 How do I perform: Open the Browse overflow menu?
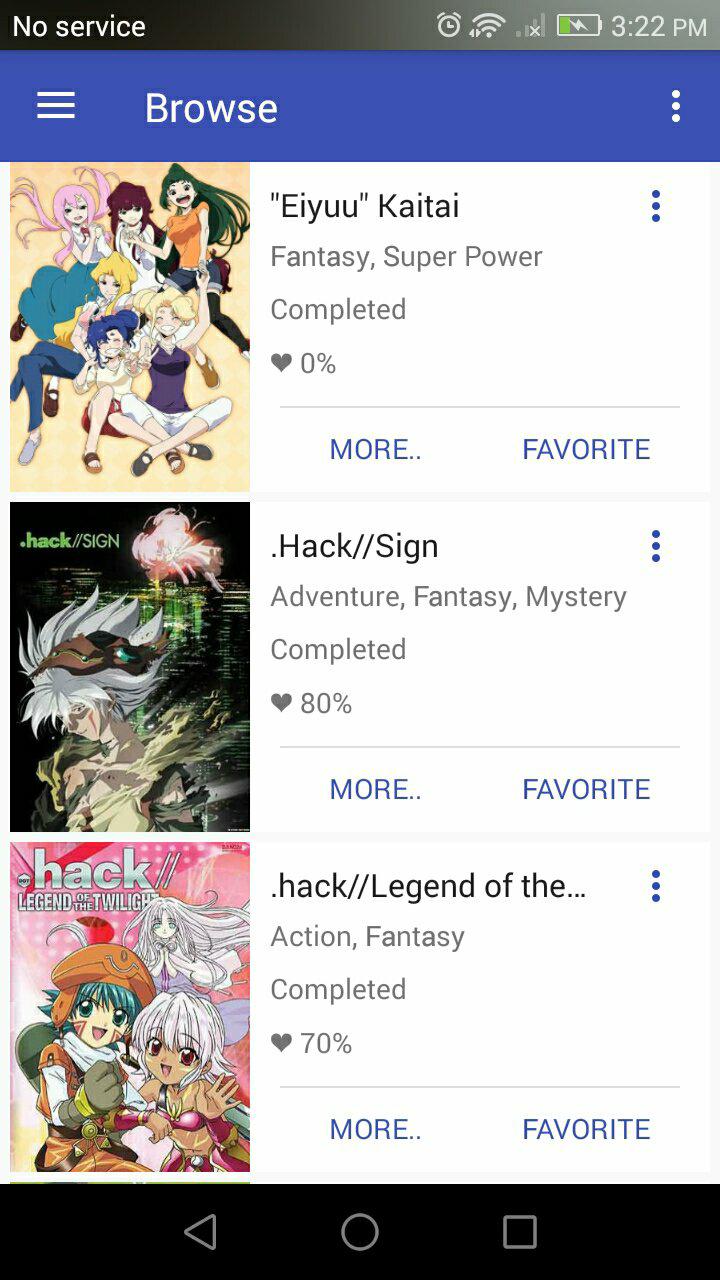click(676, 106)
